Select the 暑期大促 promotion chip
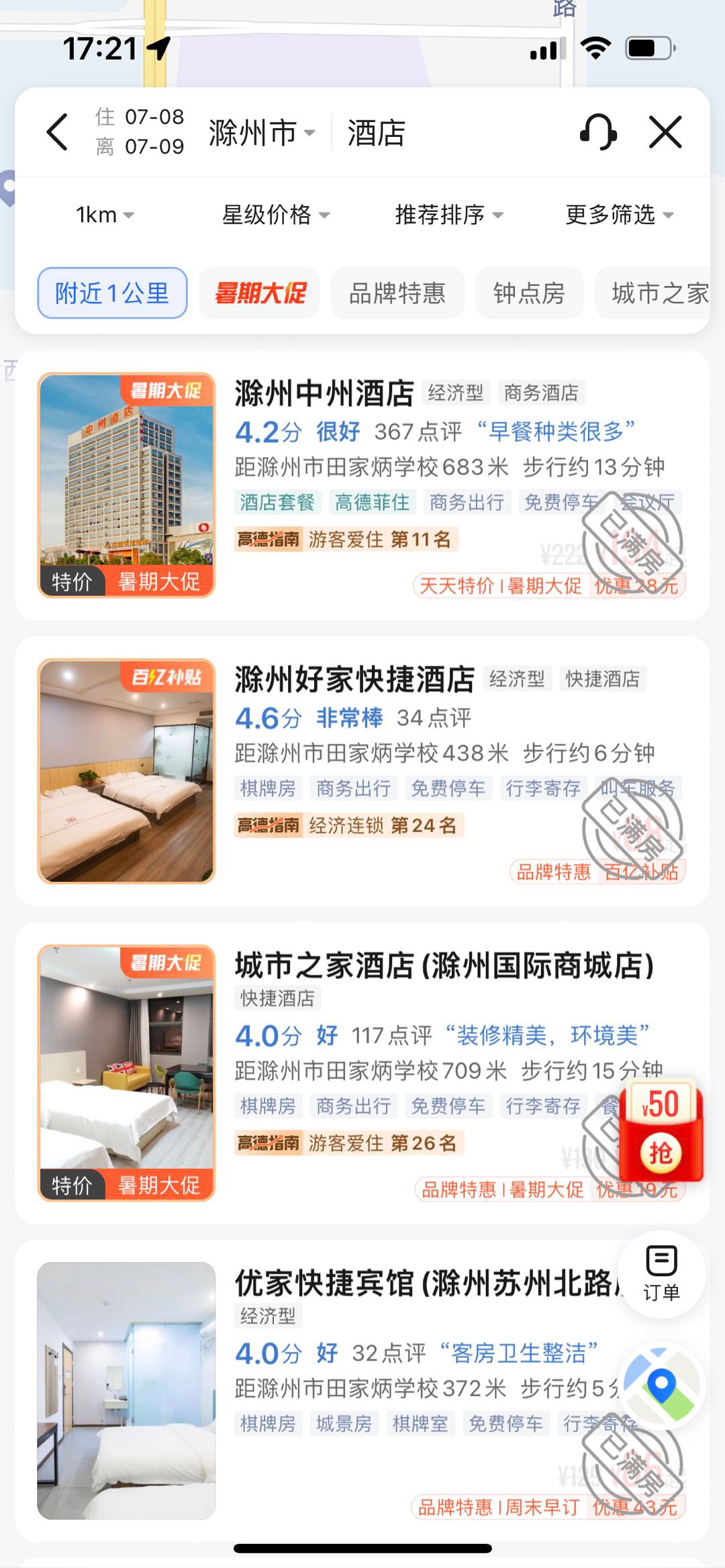This screenshot has height=1568, width=725. click(260, 293)
